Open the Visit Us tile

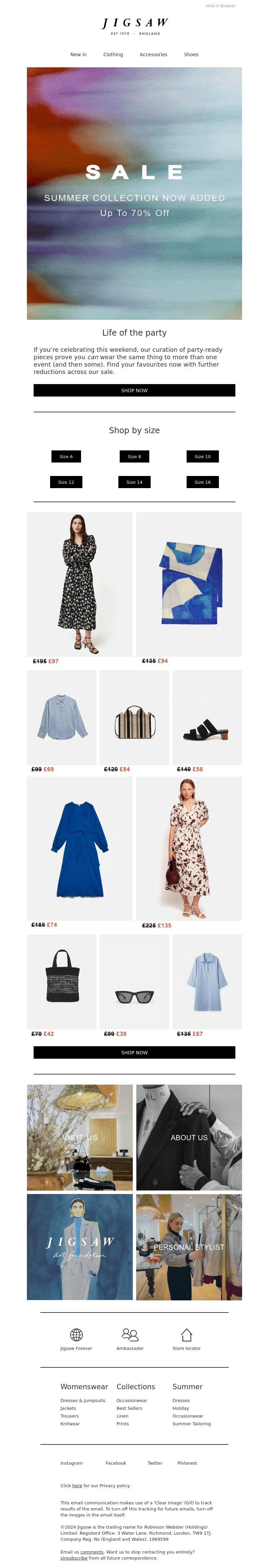tap(80, 1138)
